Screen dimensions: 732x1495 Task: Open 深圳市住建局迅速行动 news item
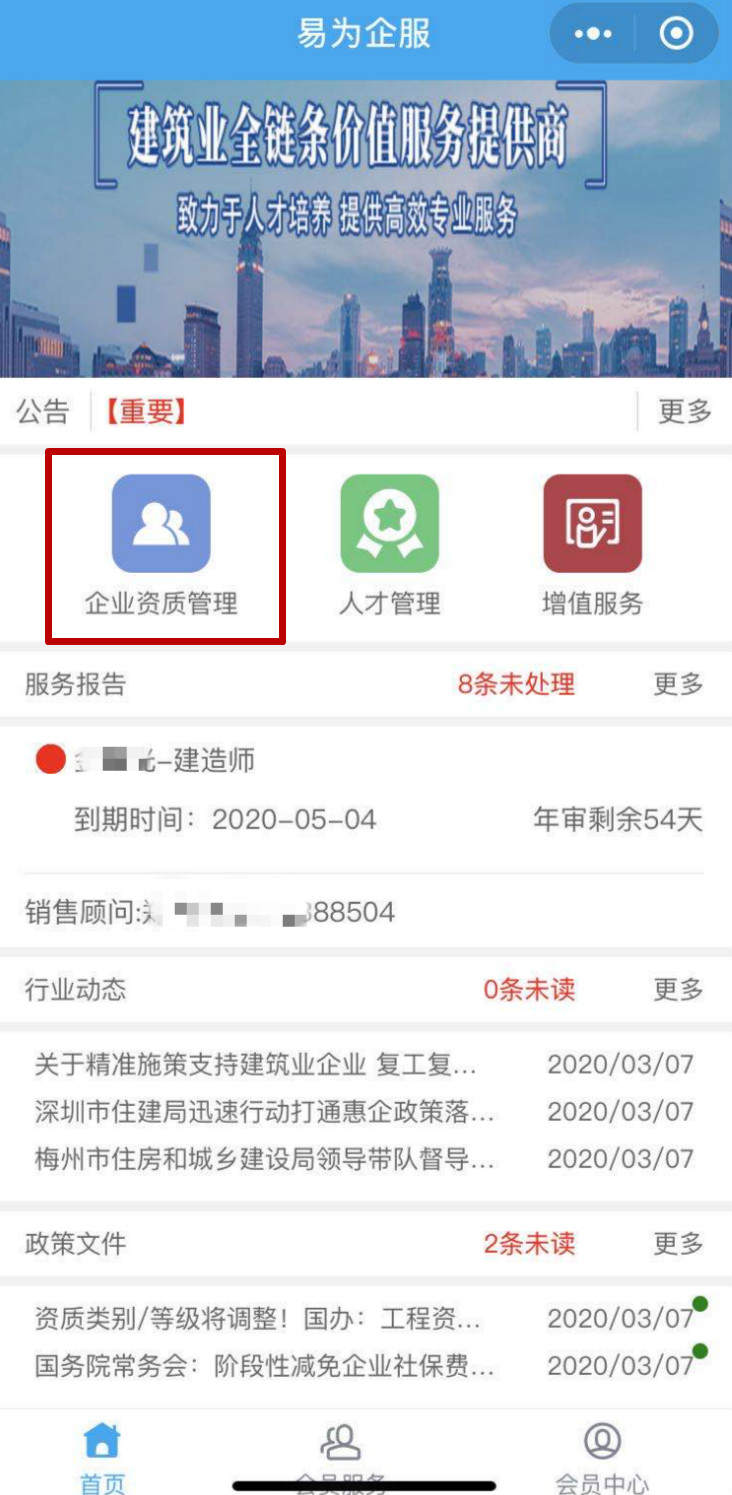pyautogui.click(x=264, y=1111)
